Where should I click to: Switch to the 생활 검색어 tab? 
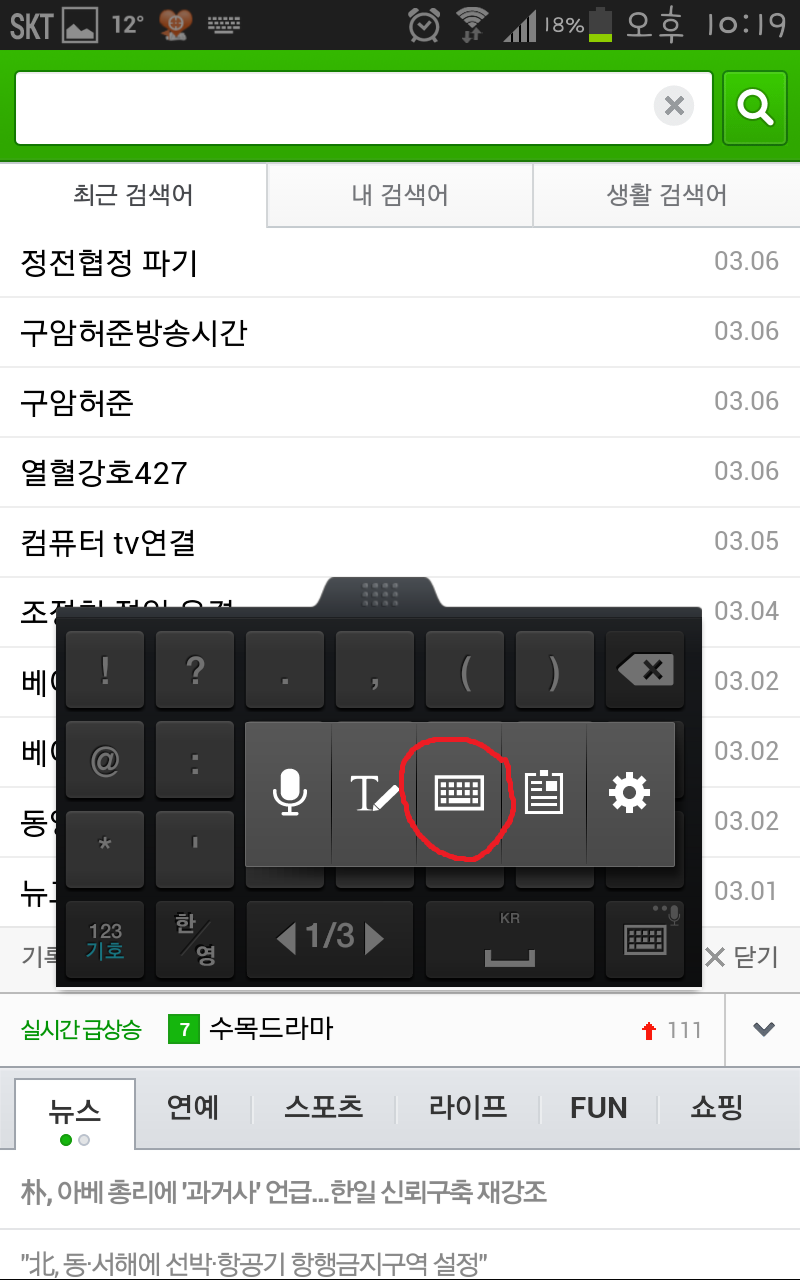(x=666, y=194)
